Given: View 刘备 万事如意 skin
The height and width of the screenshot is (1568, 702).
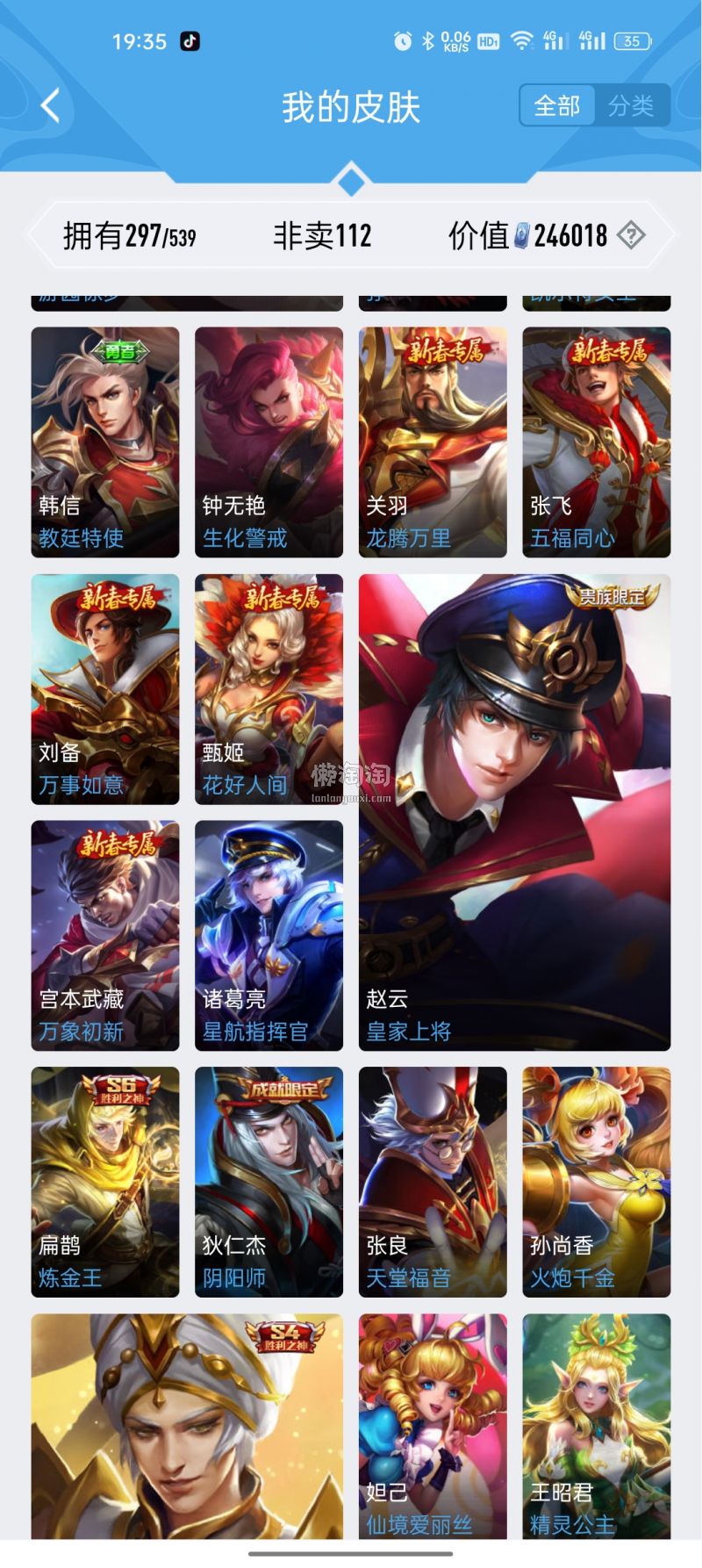Looking at the screenshot, I should 105,689.
